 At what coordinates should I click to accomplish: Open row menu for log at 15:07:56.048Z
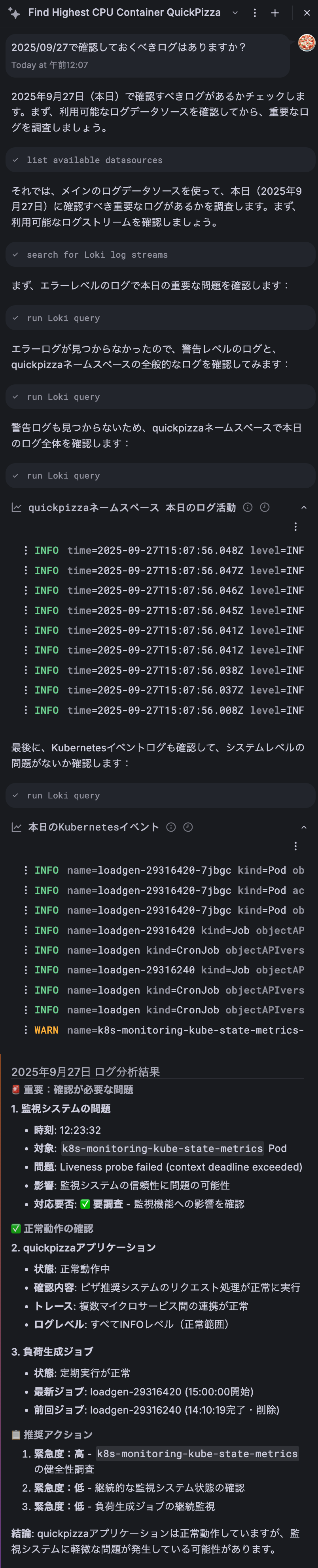[26, 550]
